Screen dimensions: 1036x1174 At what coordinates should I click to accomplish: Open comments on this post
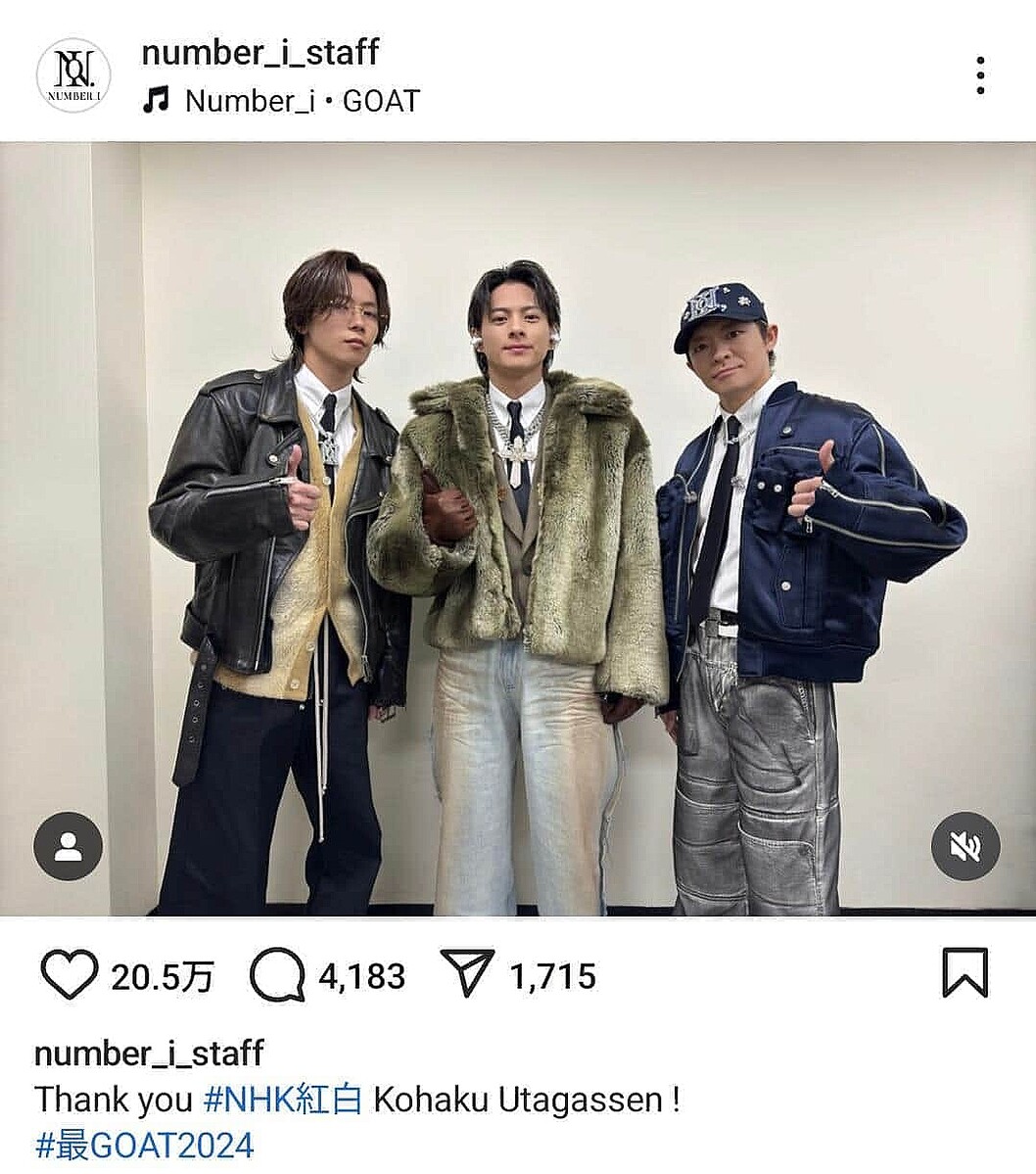pos(277,974)
